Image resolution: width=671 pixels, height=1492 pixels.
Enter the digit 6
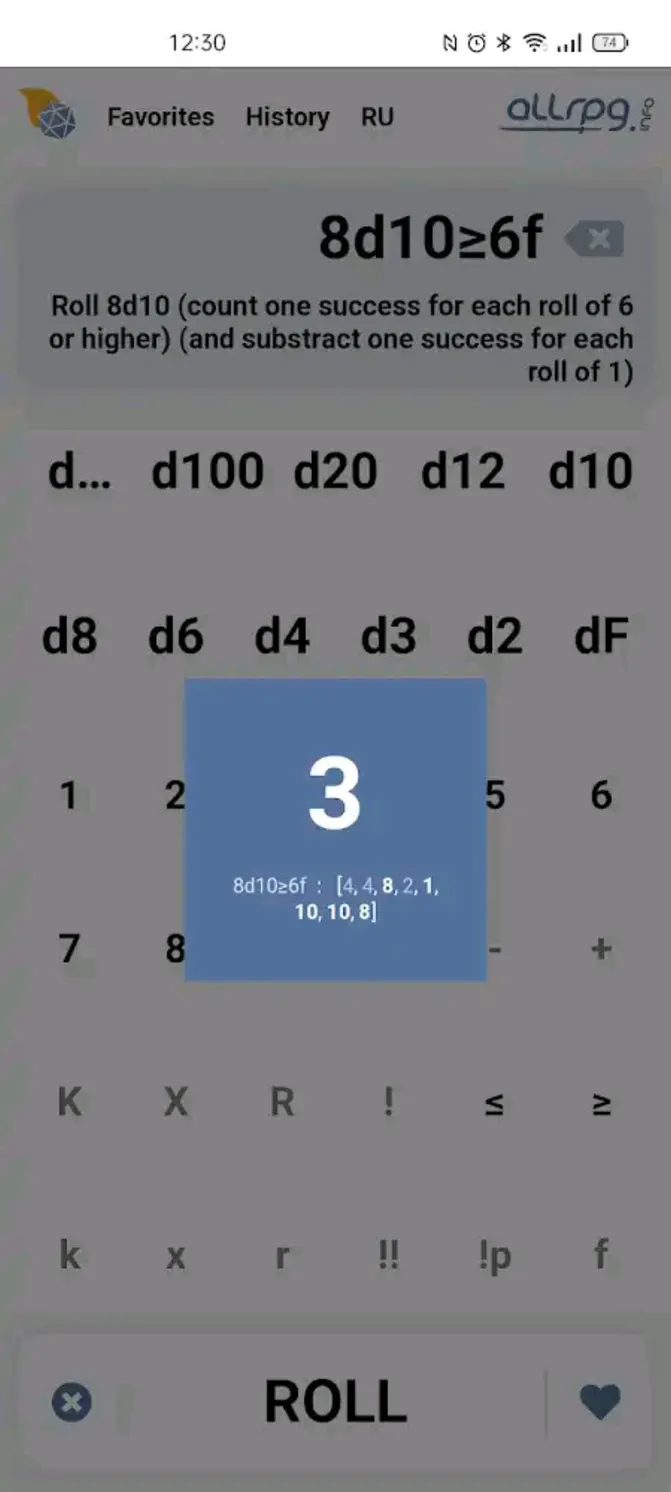click(x=601, y=796)
